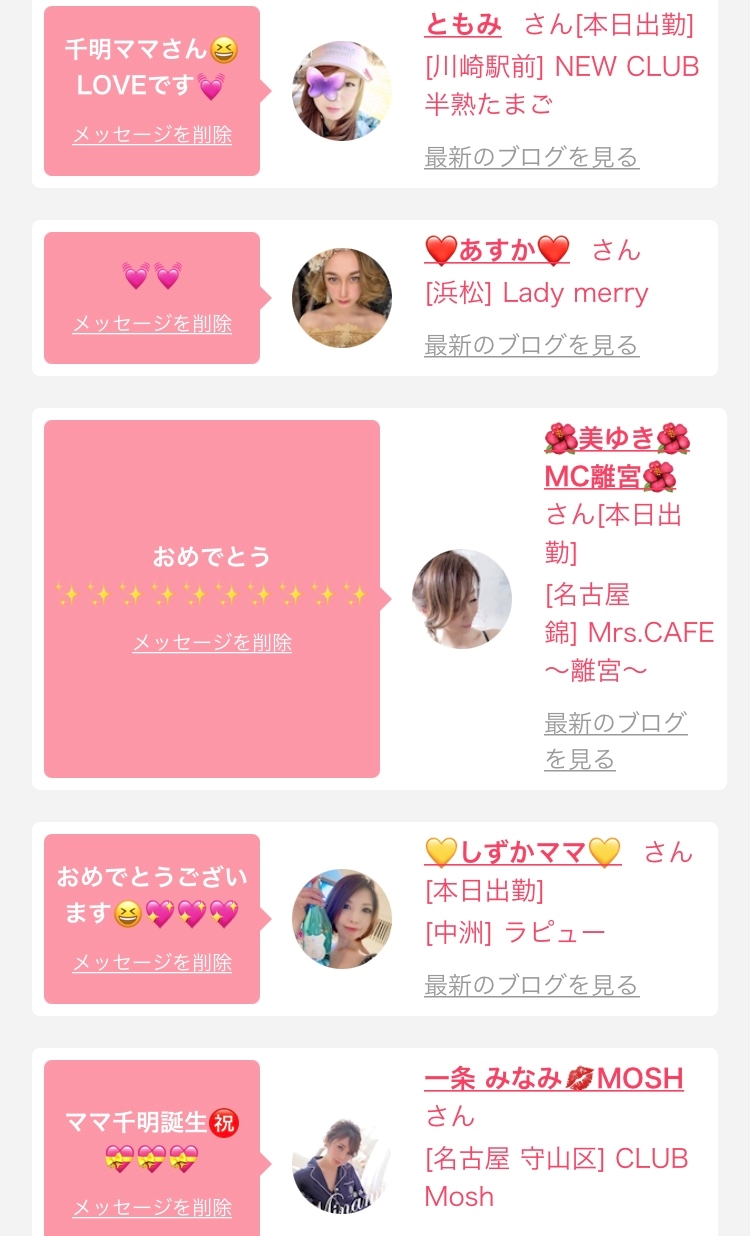
Task: Delete the hearts message from あすか
Action: point(152,324)
